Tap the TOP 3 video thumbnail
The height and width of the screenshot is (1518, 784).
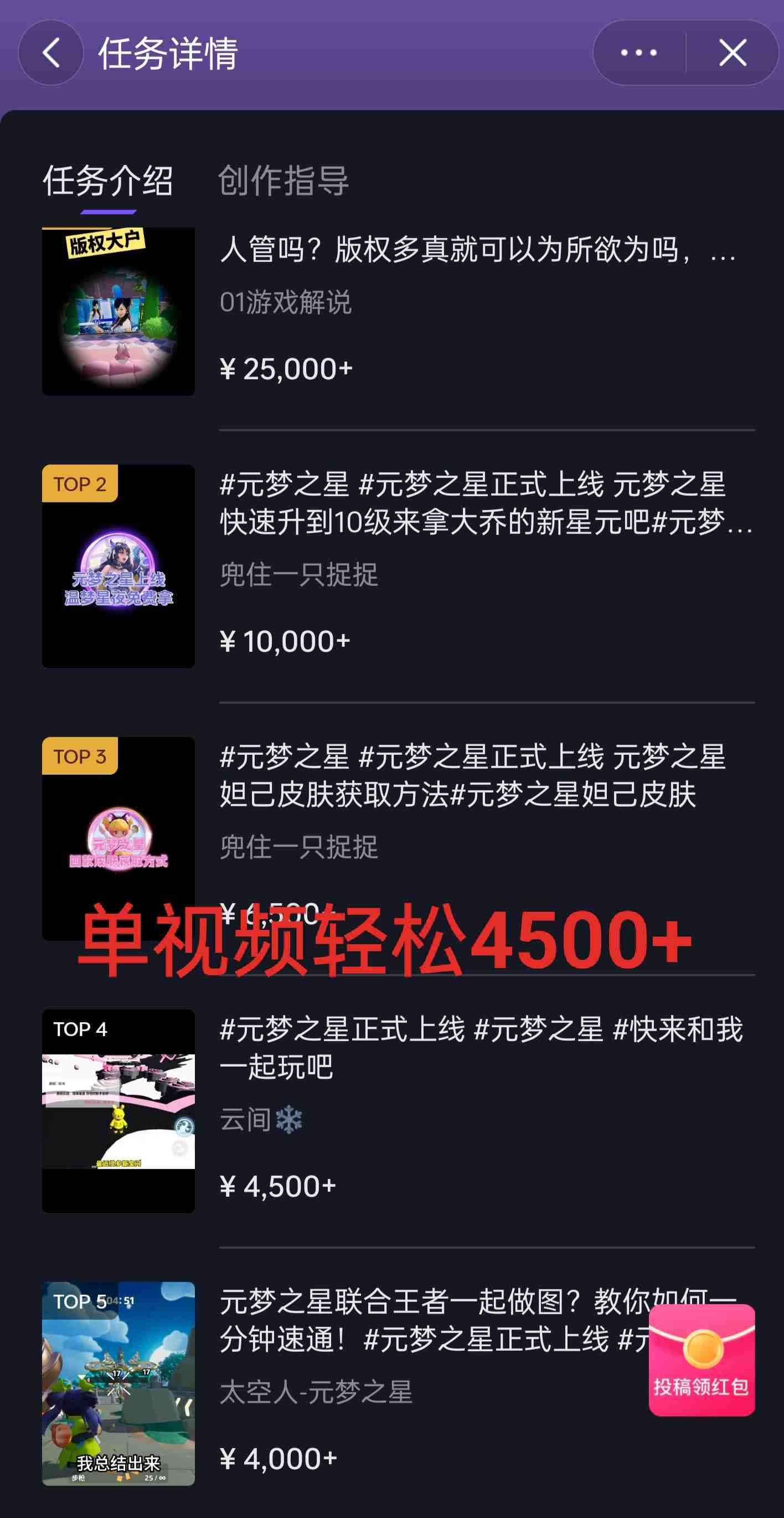(x=118, y=843)
